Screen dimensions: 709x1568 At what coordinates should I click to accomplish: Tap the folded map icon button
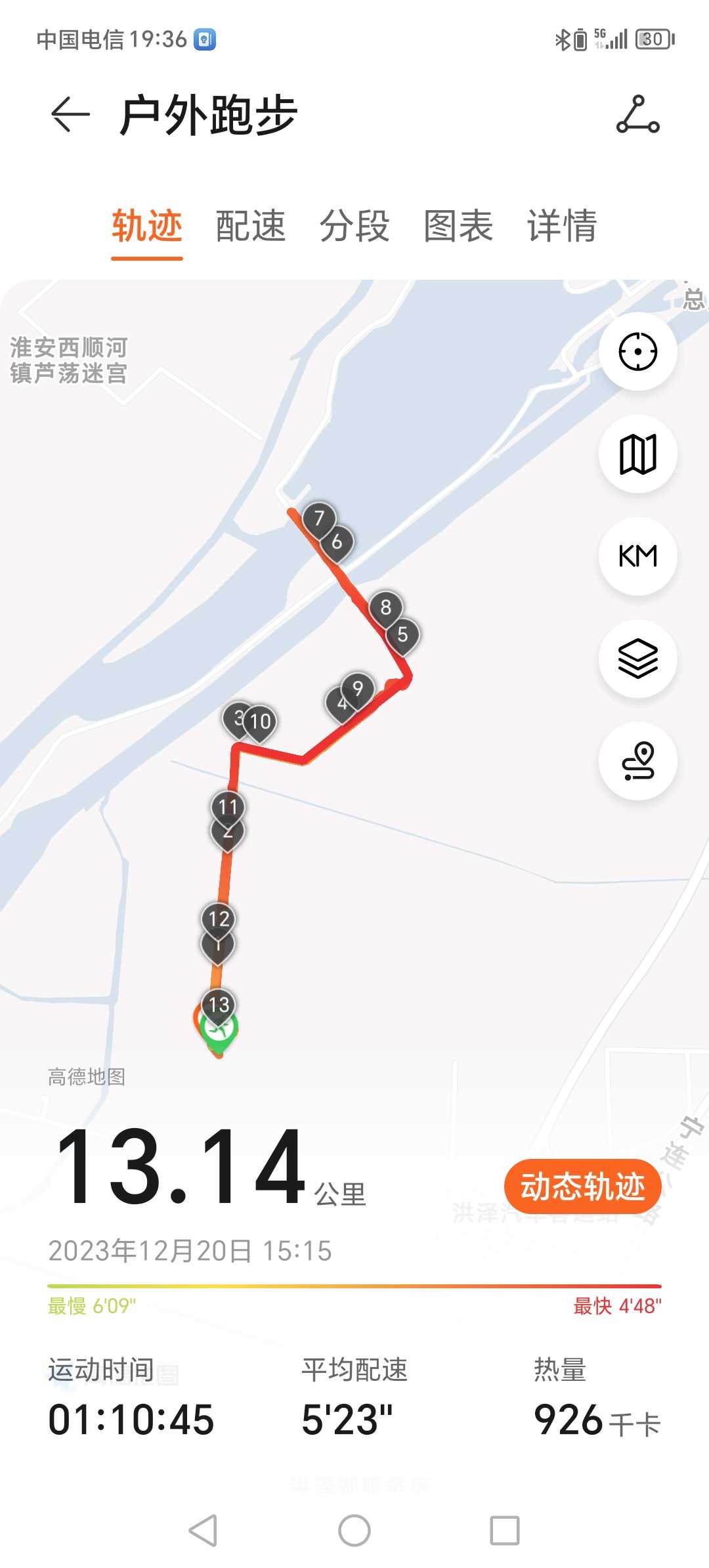637,454
